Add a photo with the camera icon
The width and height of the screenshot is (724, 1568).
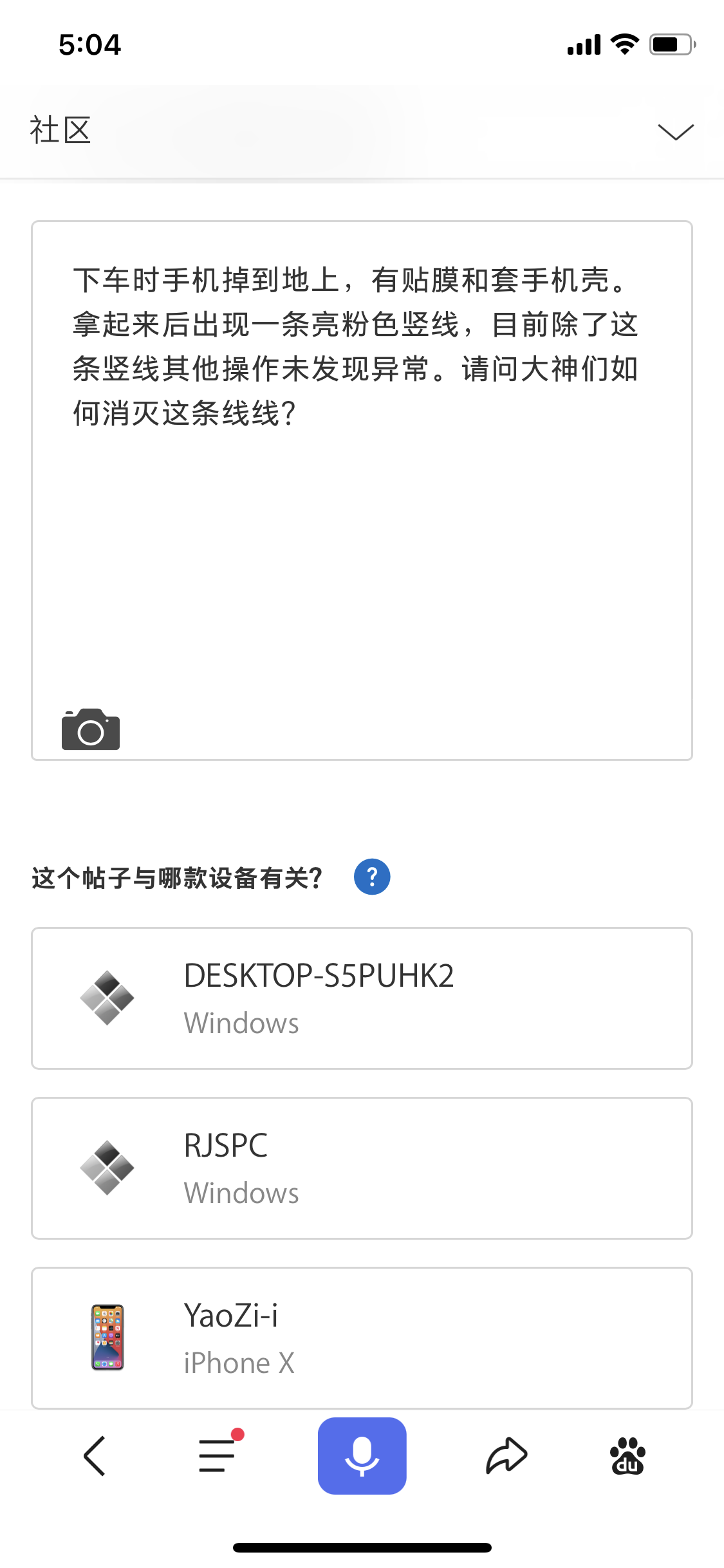click(x=91, y=730)
